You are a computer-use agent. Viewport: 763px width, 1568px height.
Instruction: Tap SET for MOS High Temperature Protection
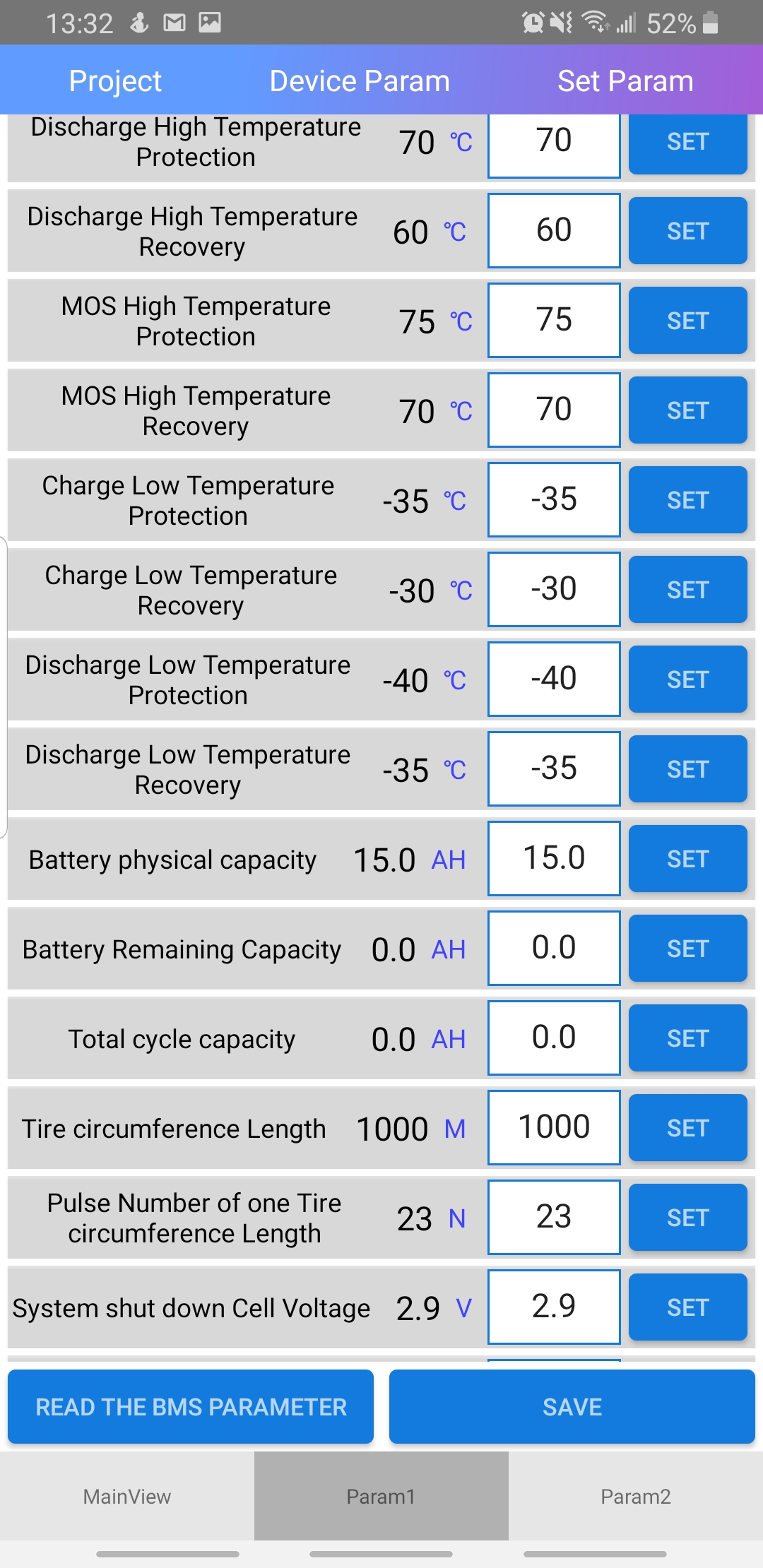pyautogui.click(x=687, y=321)
